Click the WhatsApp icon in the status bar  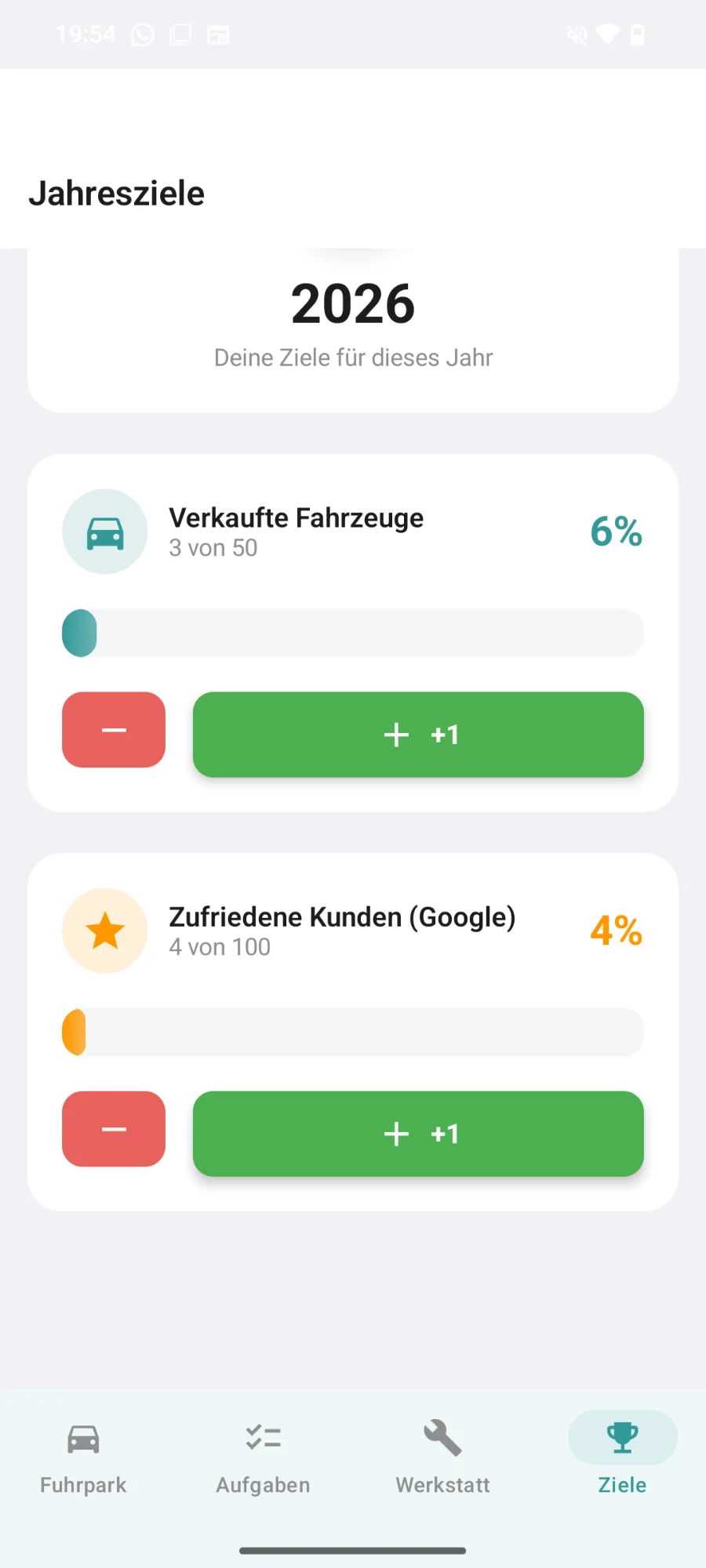click(x=141, y=34)
